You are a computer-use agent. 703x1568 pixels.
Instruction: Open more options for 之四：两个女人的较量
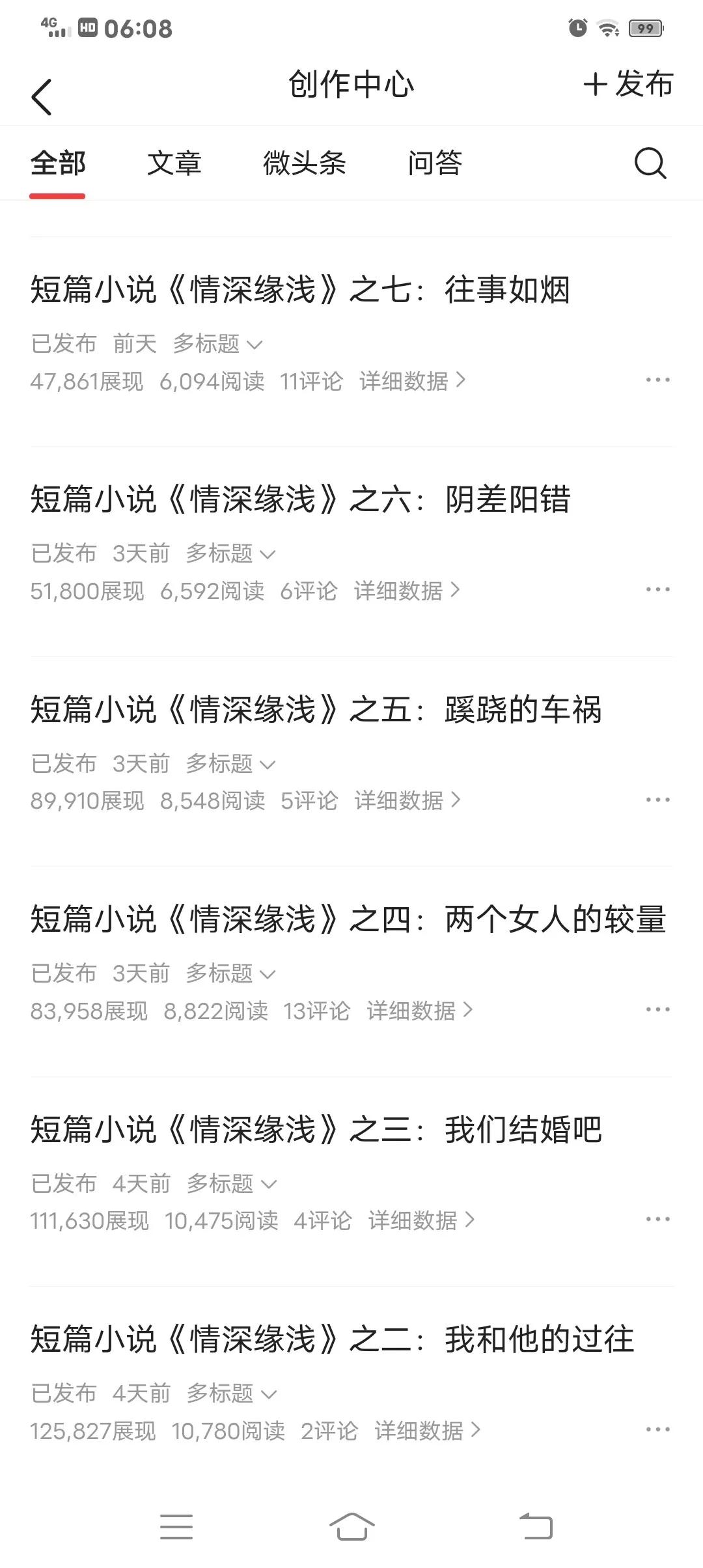(x=659, y=1009)
